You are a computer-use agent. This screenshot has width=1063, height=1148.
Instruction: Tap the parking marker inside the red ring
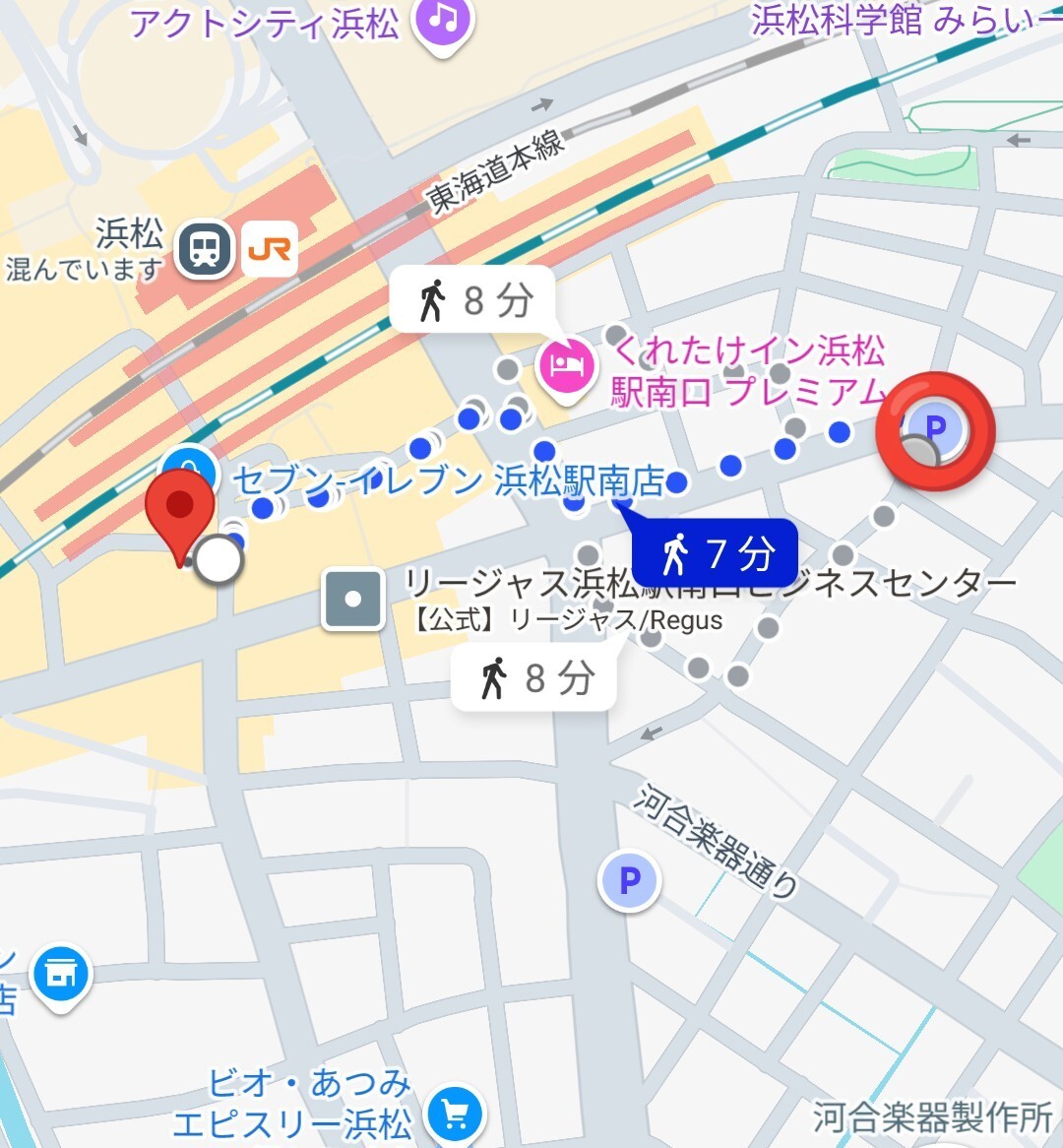point(936,428)
